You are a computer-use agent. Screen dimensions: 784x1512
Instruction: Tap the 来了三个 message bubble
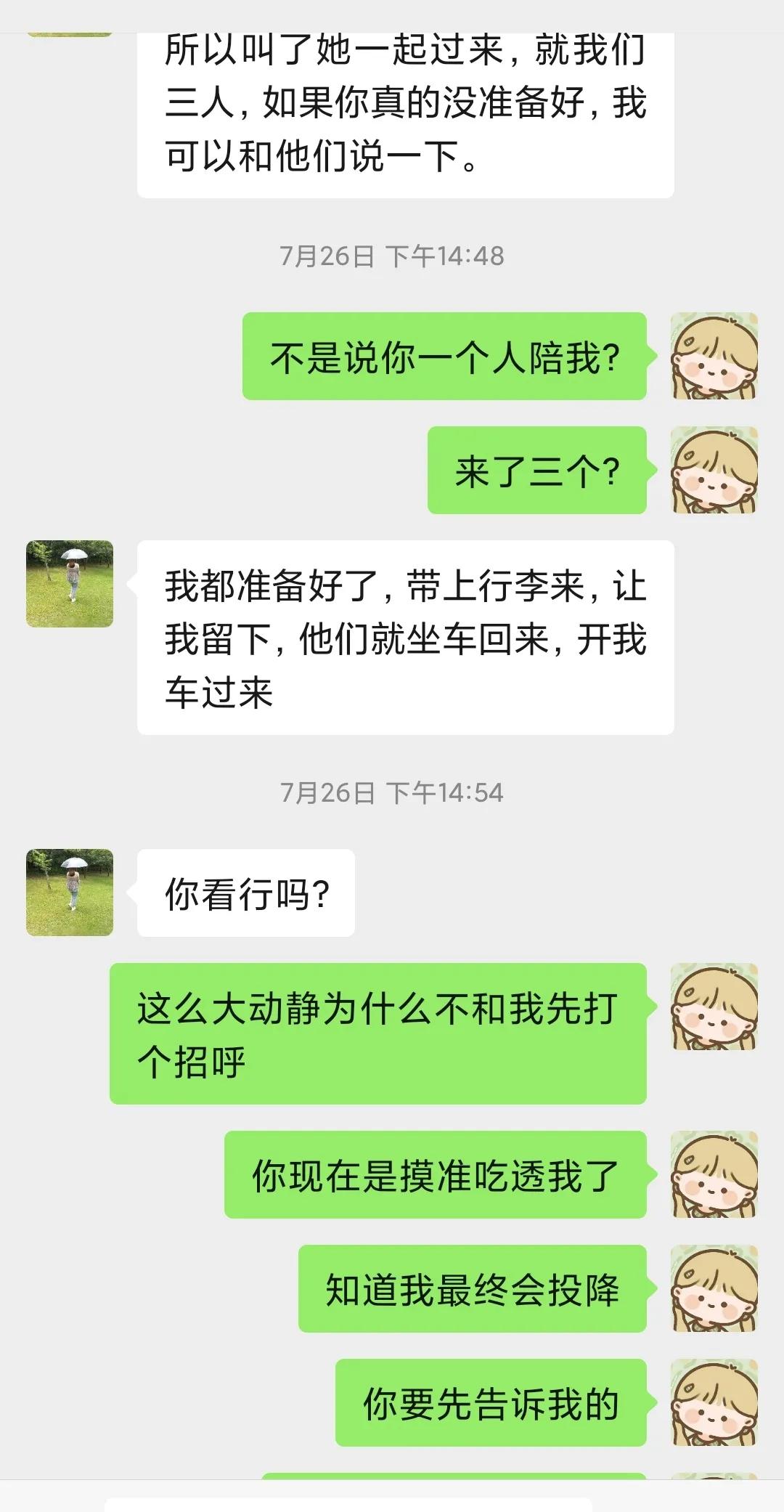pos(537,471)
